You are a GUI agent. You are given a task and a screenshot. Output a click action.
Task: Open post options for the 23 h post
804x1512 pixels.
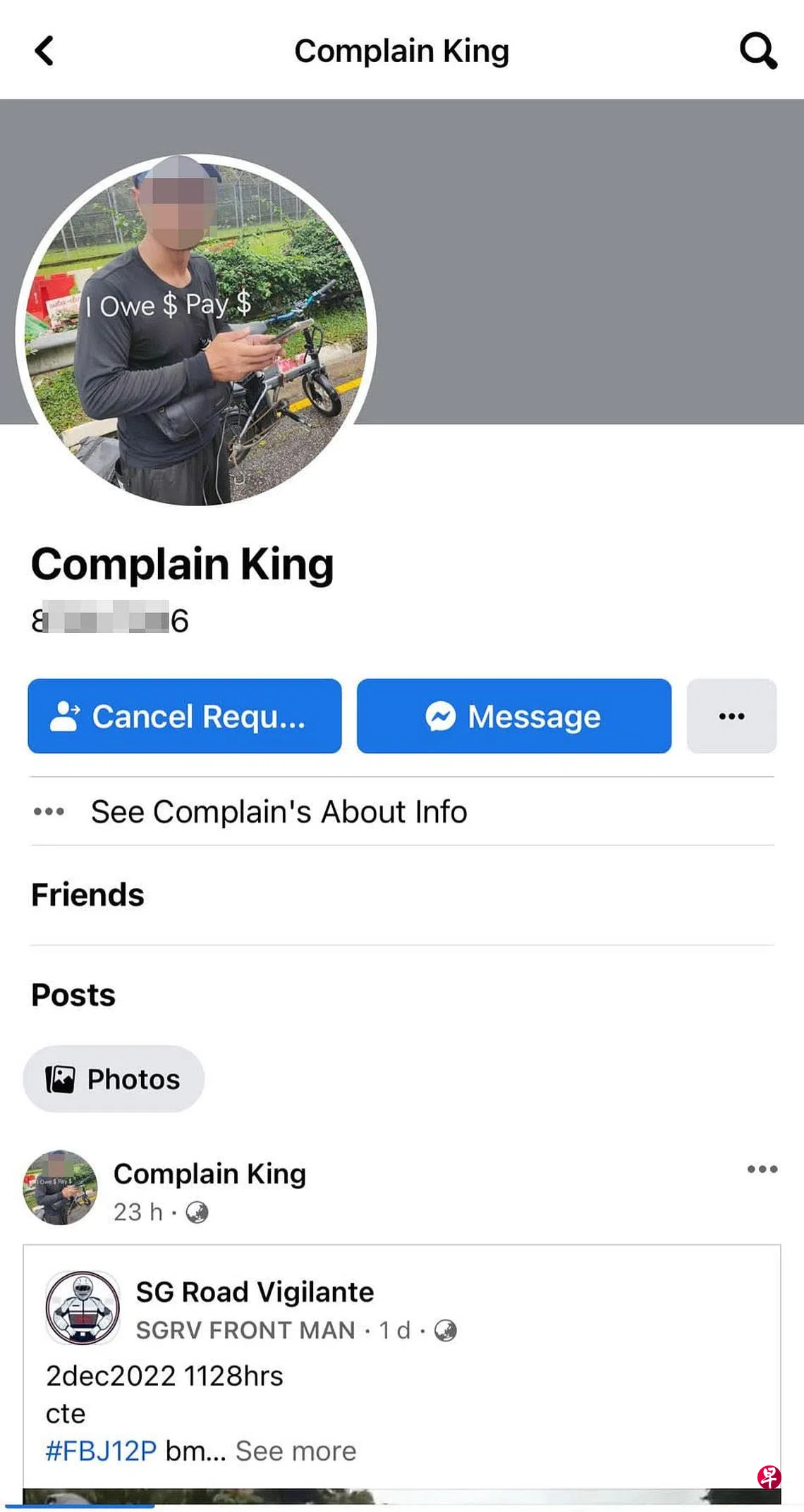[x=762, y=1169]
